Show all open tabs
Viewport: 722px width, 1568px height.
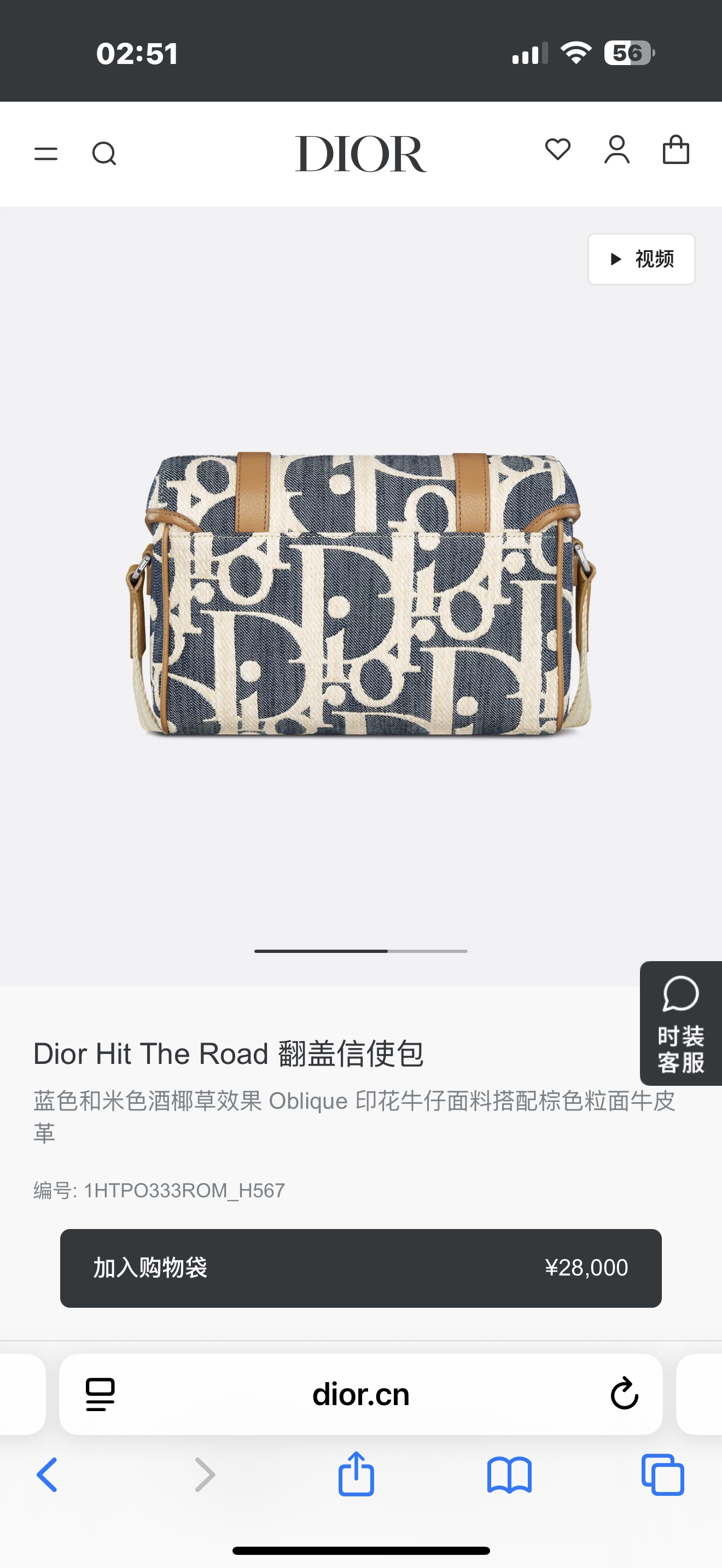662,1475
